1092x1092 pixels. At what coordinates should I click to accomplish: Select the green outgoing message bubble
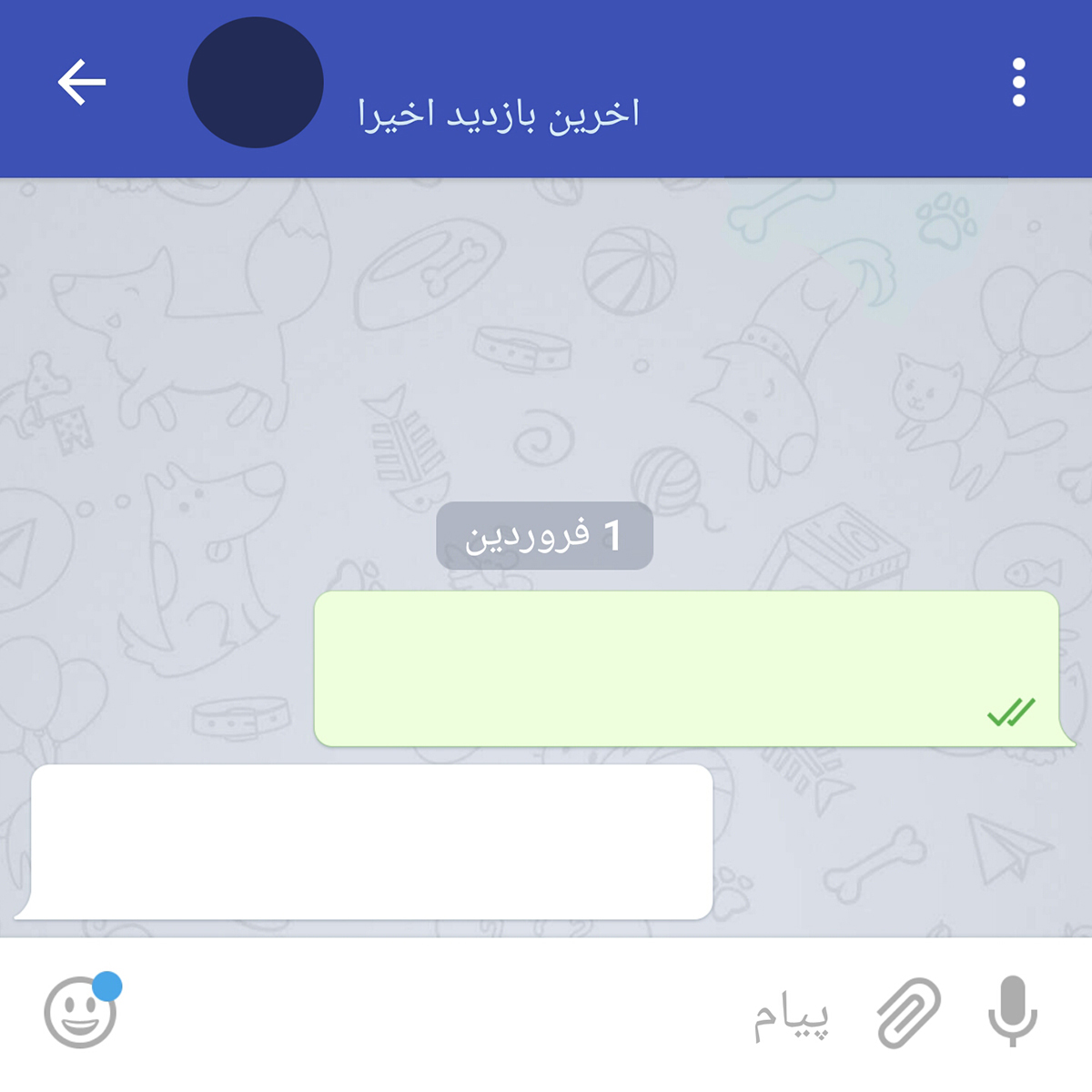tap(687, 669)
